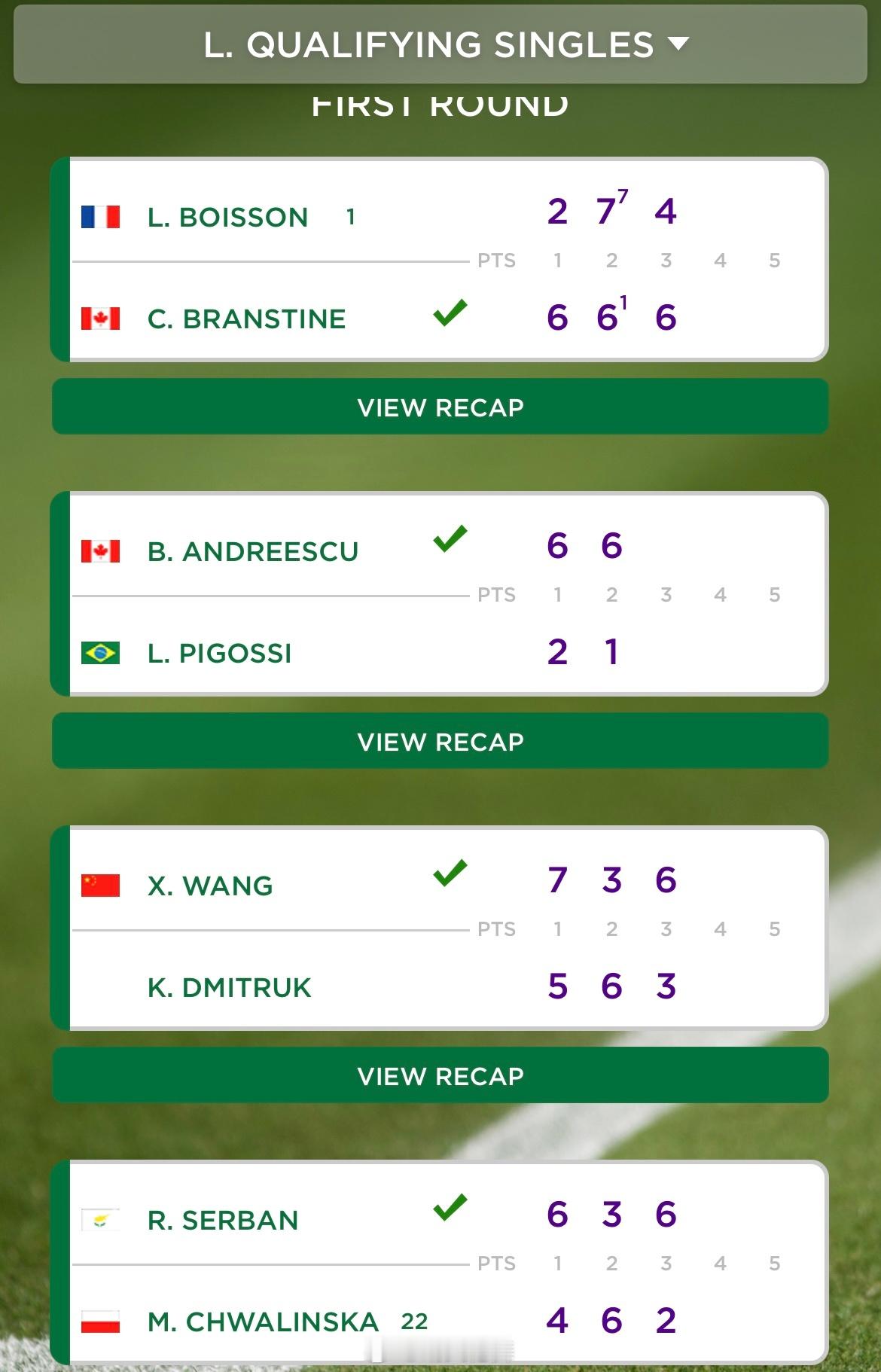This screenshot has height=1372, width=881.
Task: View recap of Wang vs Dmitruk match
Action: point(440,1076)
